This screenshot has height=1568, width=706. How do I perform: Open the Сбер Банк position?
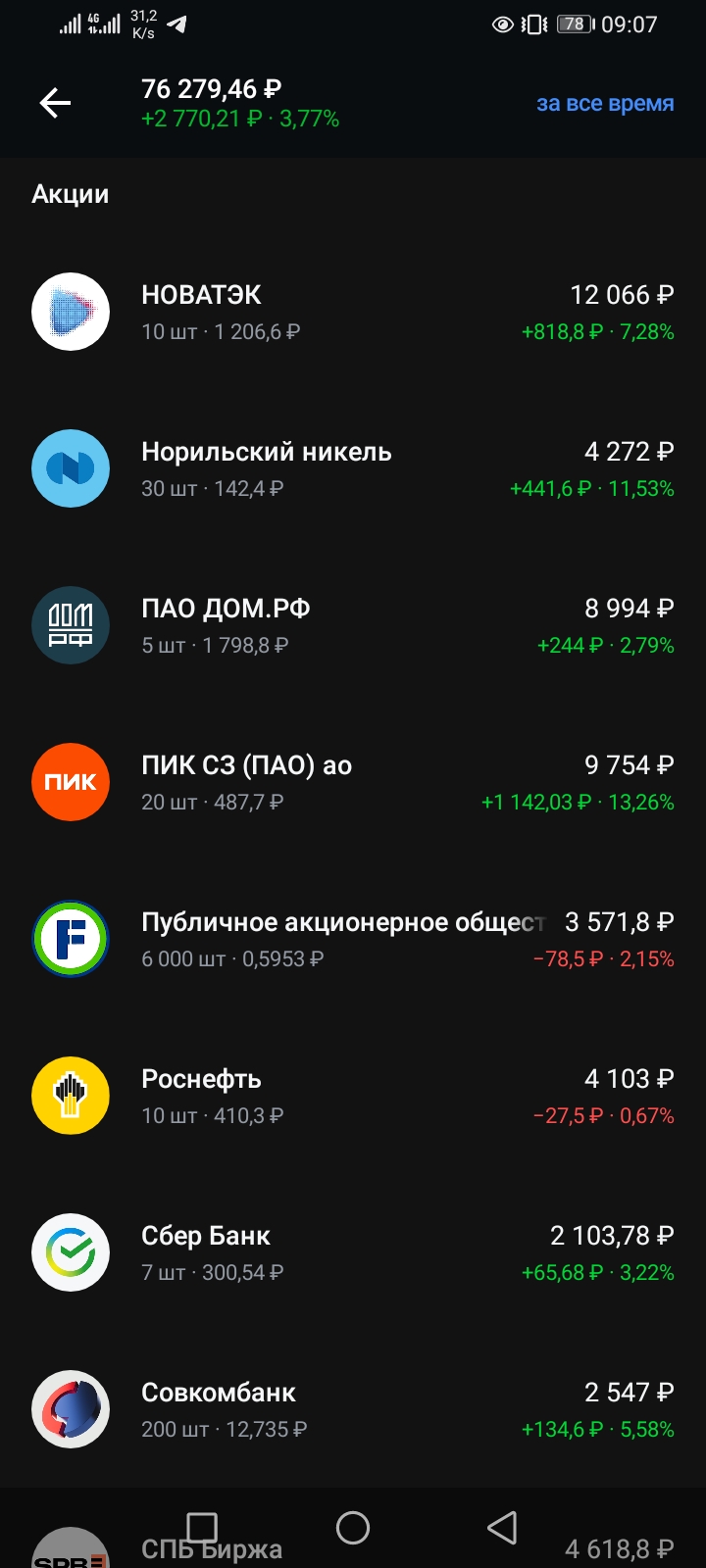point(353,1253)
